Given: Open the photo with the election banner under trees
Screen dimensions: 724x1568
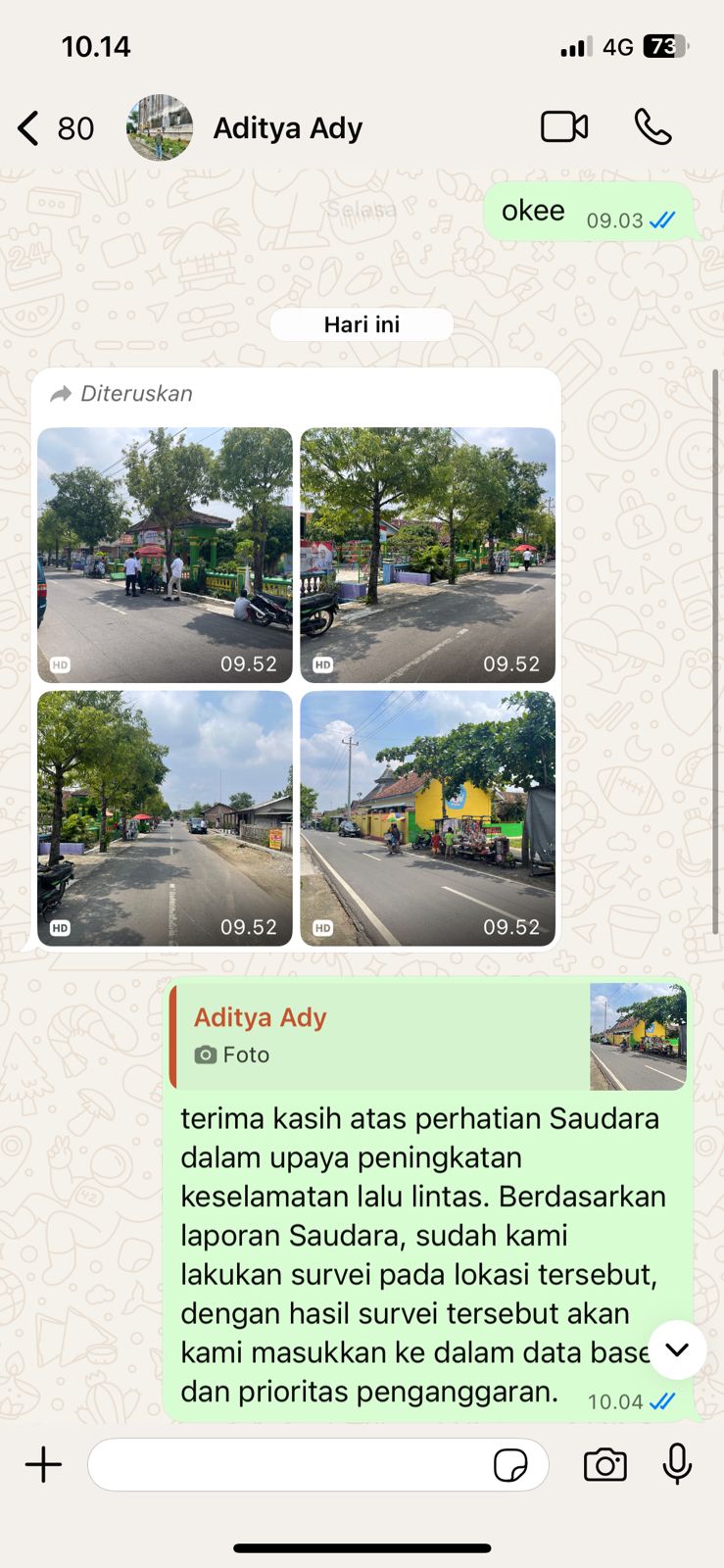Looking at the screenshot, I should (427, 555).
